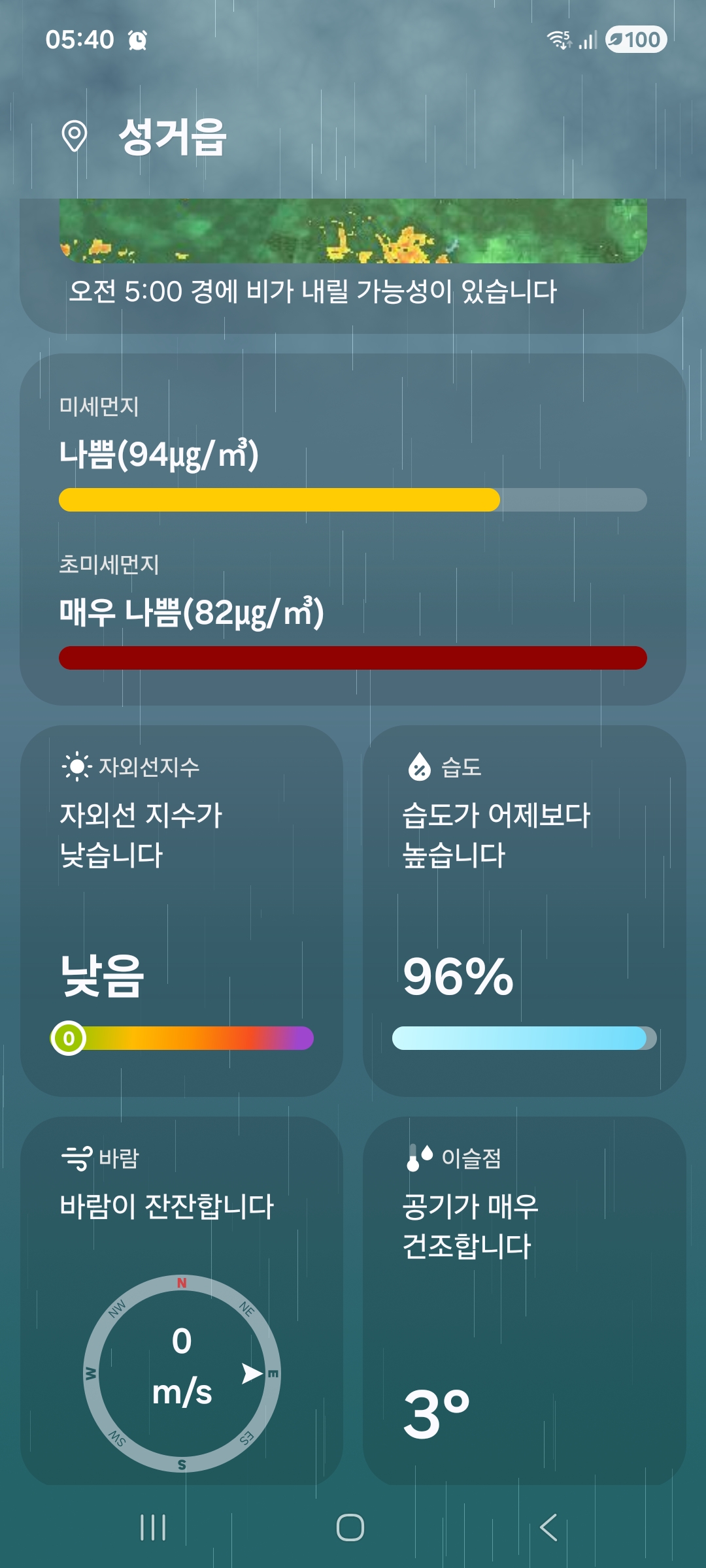The image size is (706, 1568).
Task: Open the 자외선지수 UV index card
Action: pos(182,911)
